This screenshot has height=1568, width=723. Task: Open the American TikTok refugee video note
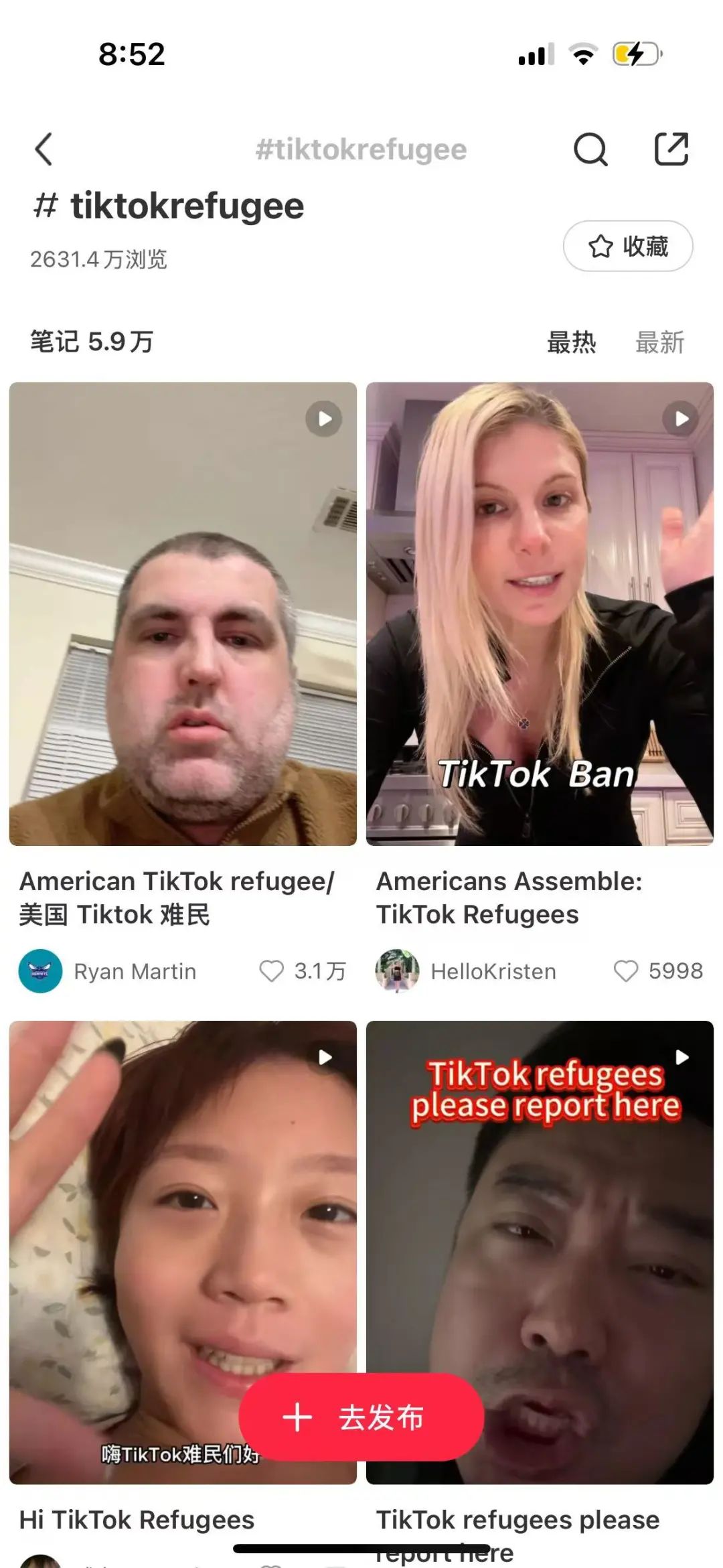[183, 614]
